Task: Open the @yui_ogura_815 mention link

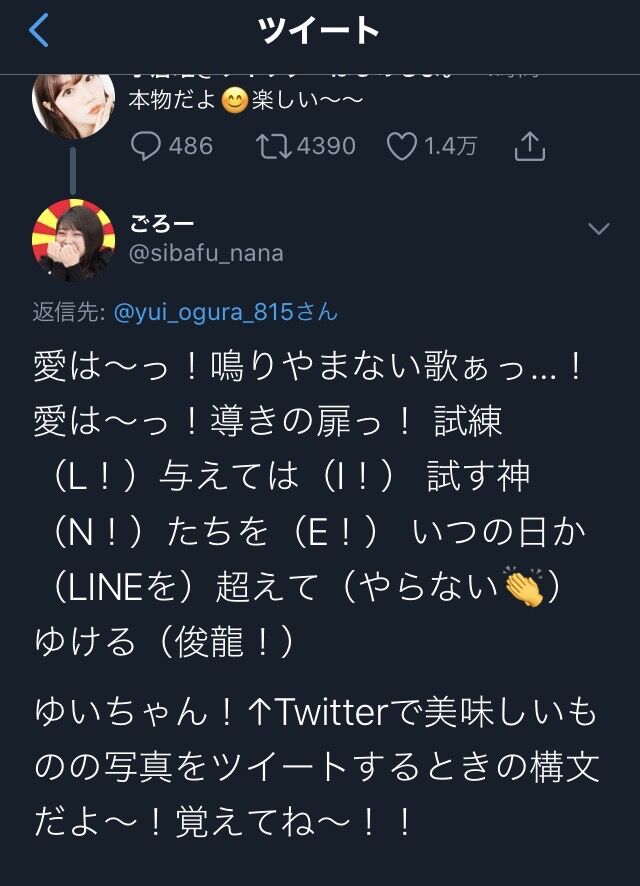Action: click(225, 312)
